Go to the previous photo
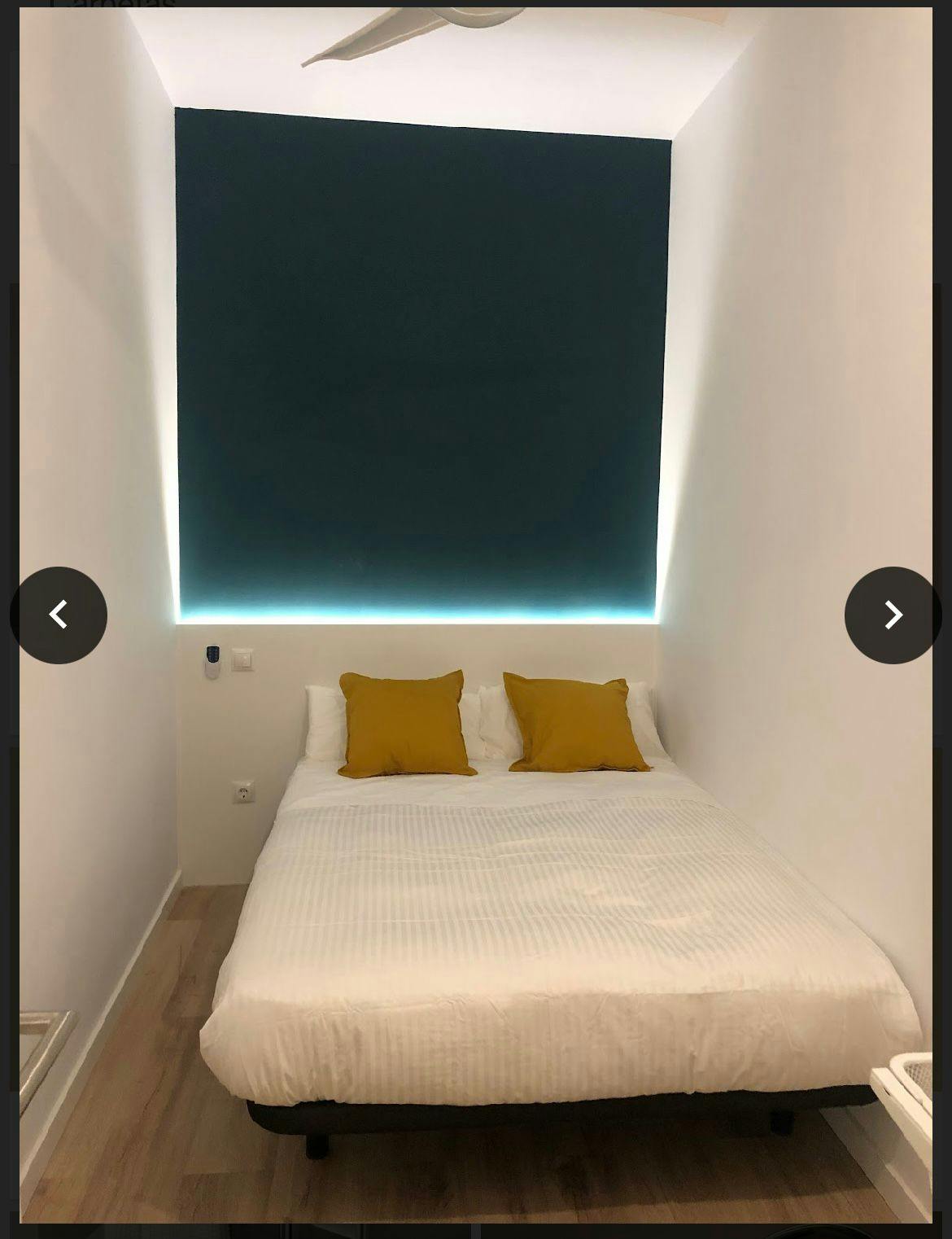Viewport: 952px width, 1239px height. point(59,615)
